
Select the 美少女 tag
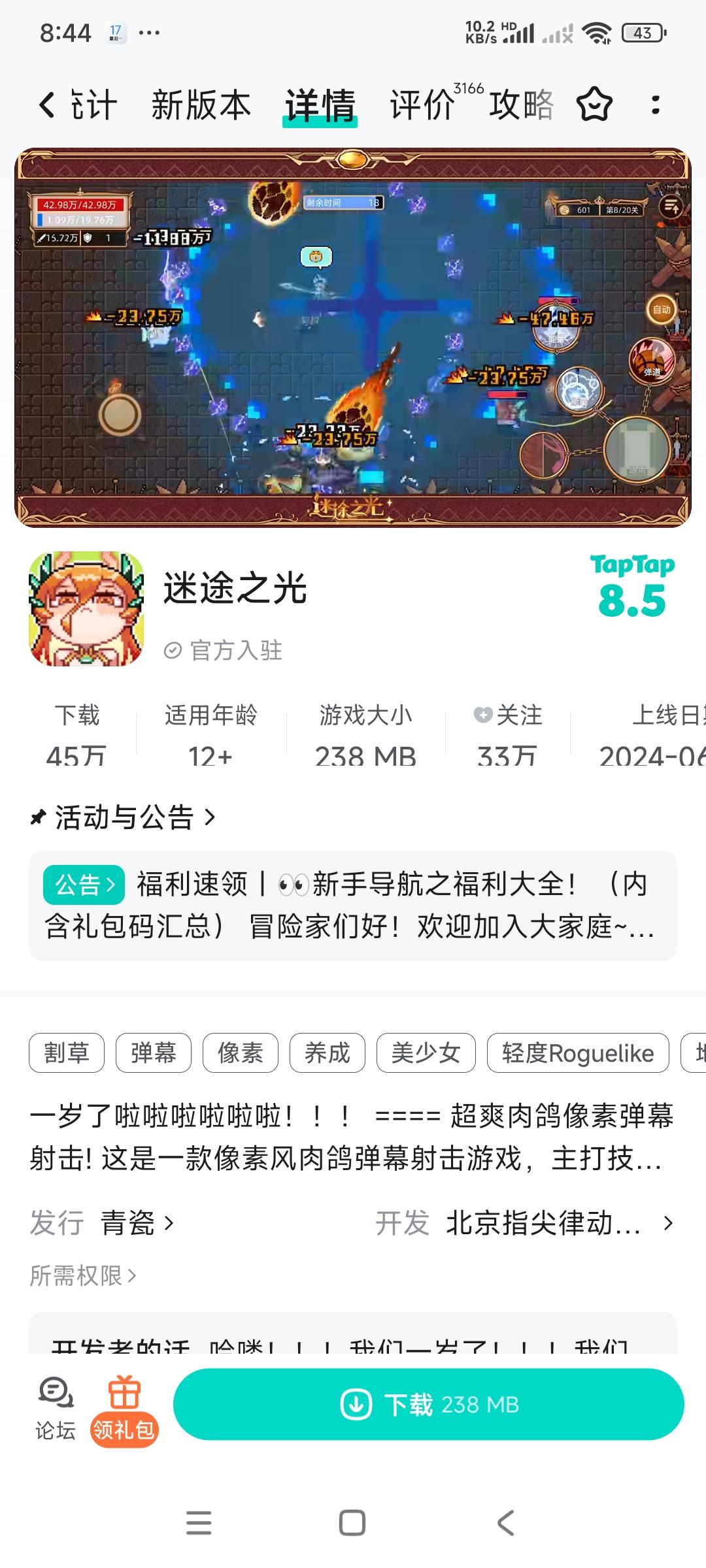(x=426, y=1052)
